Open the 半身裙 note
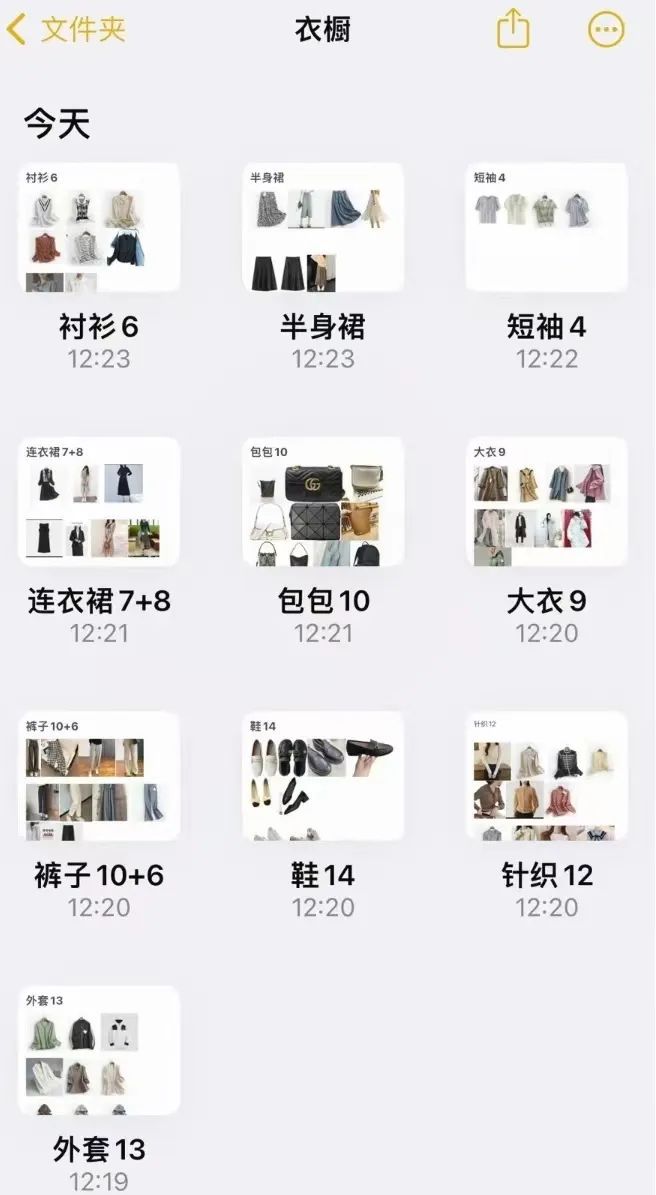 pos(323,228)
